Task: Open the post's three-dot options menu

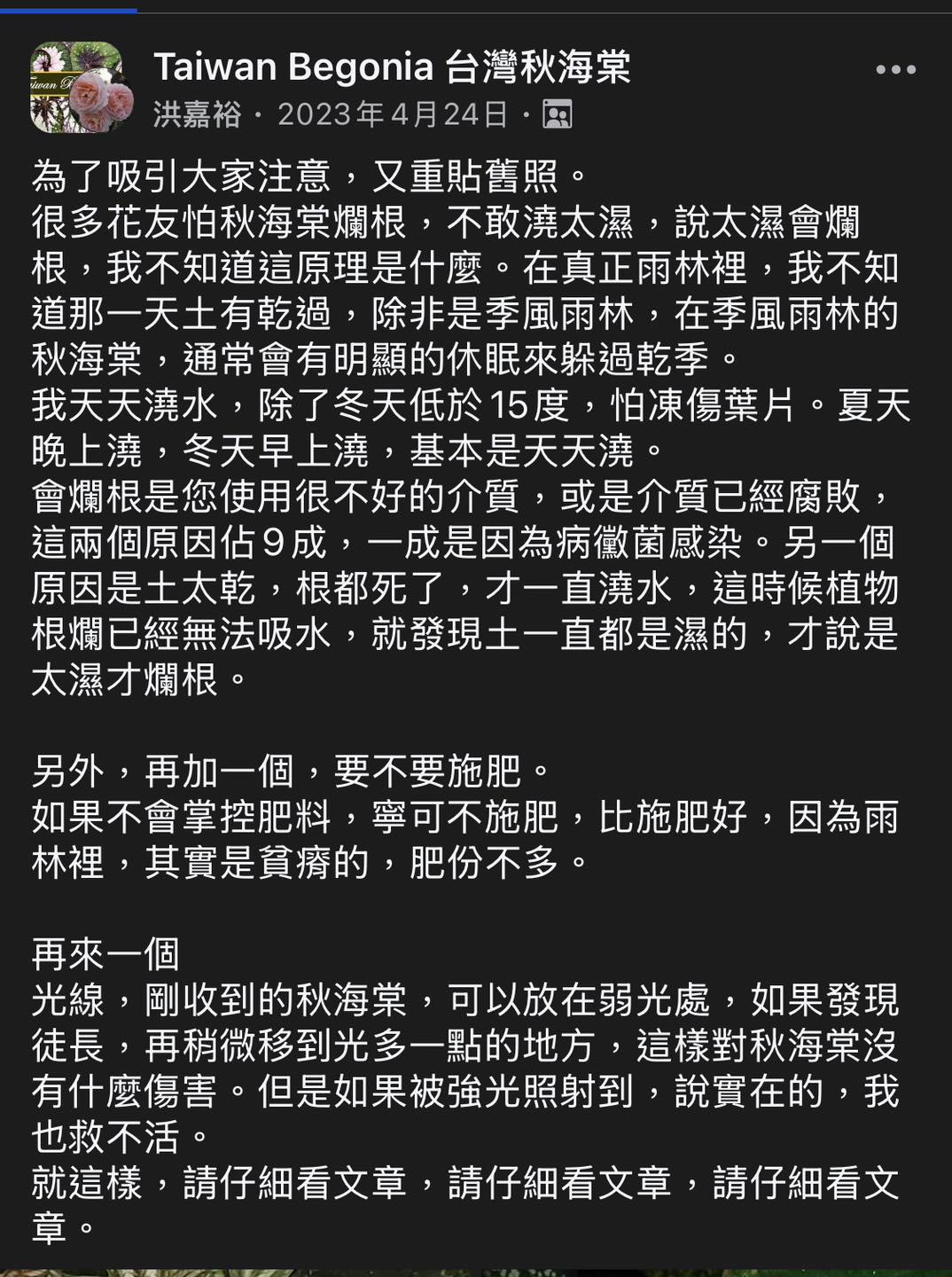Action: click(x=895, y=70)
